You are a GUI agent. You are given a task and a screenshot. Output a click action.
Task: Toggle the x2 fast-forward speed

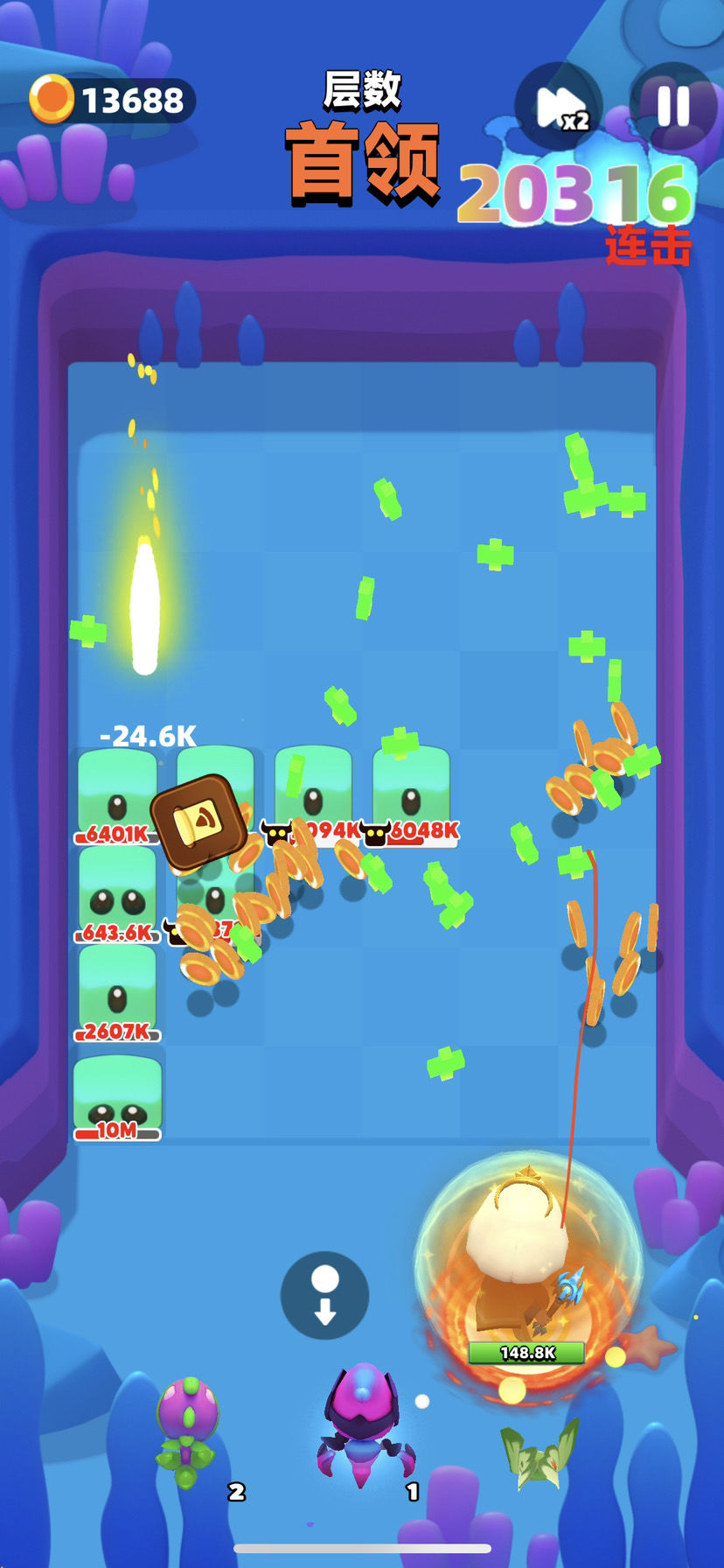(x=560, y=108)
